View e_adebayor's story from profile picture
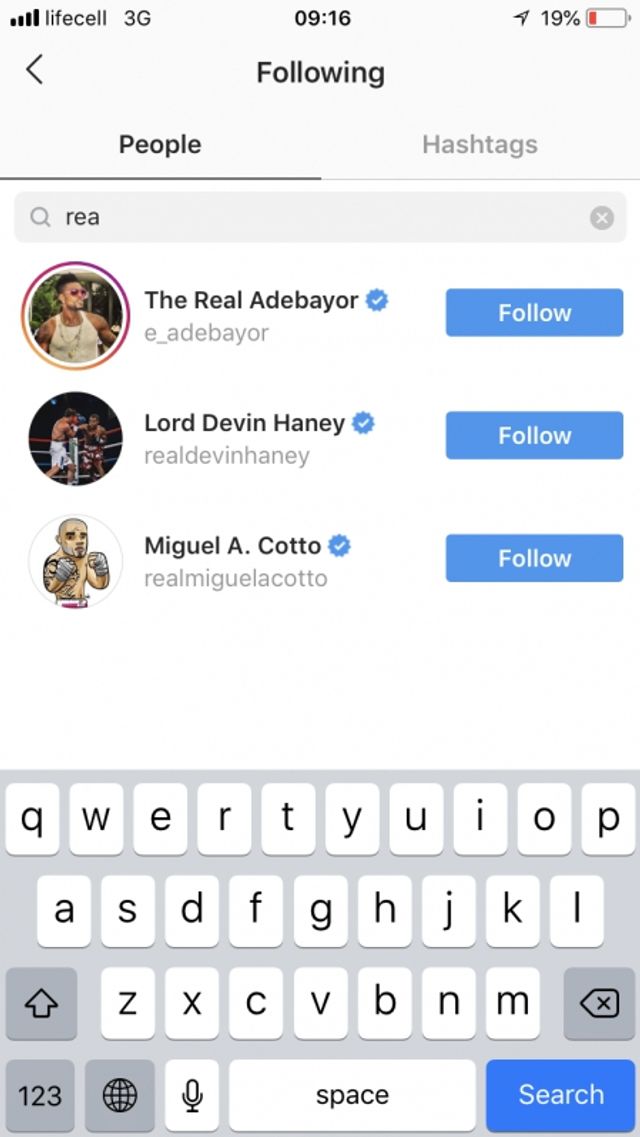Viewport: 640px width, 1137px height. pyautogui.click(x=76, y=316)
